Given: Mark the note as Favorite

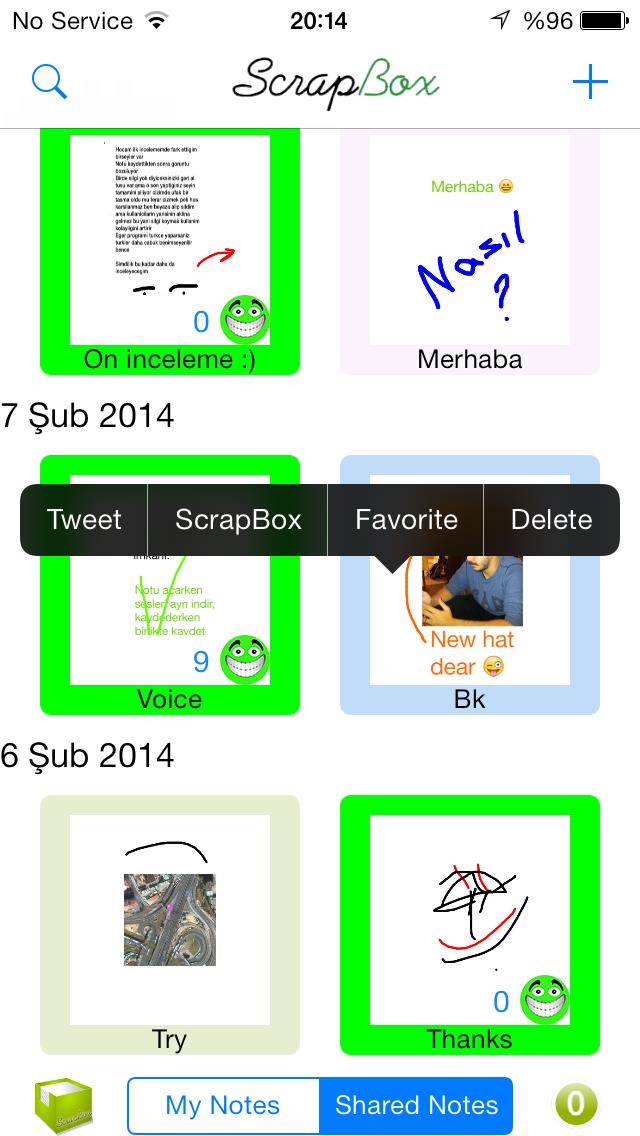Looking at the screenshot, I should pos(406,520).
